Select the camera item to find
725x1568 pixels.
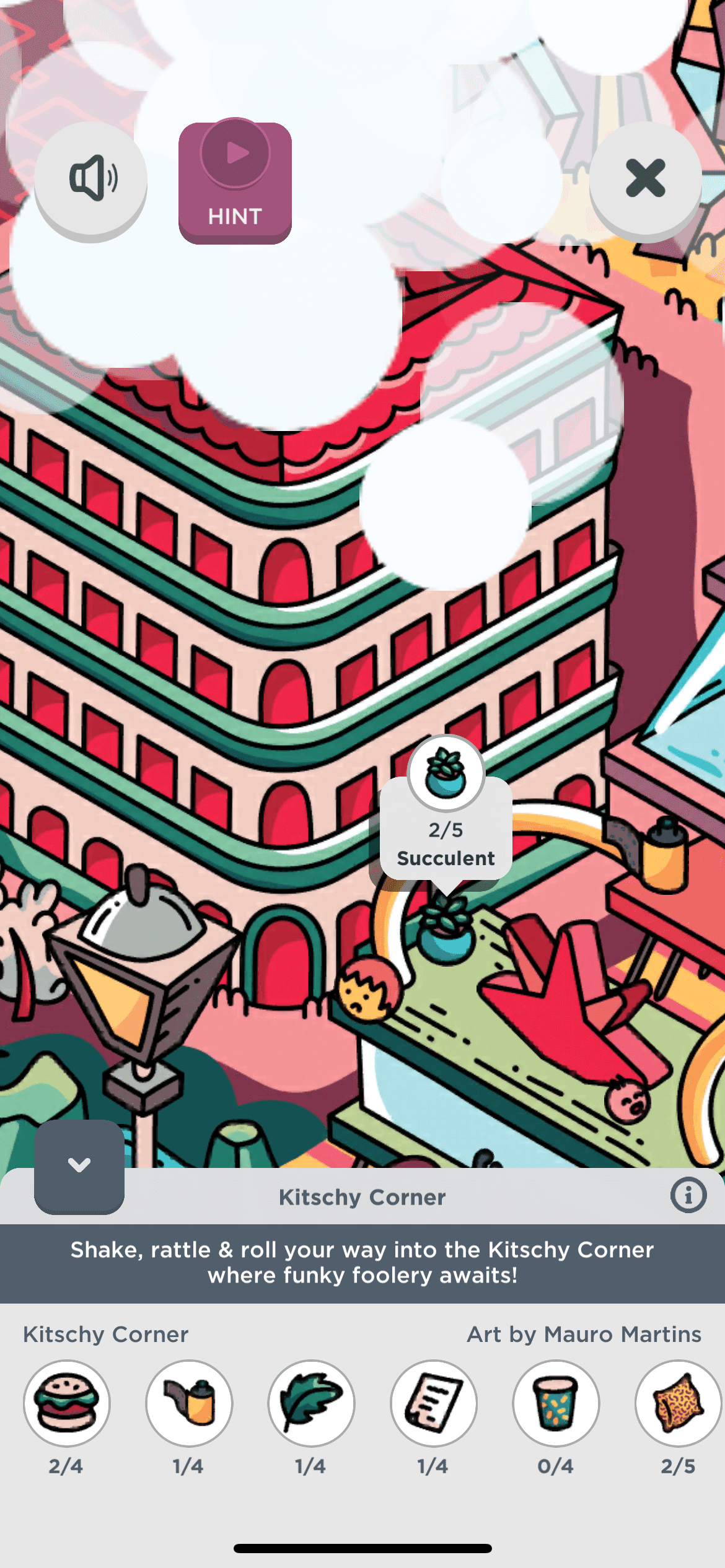pos(189,1403)
